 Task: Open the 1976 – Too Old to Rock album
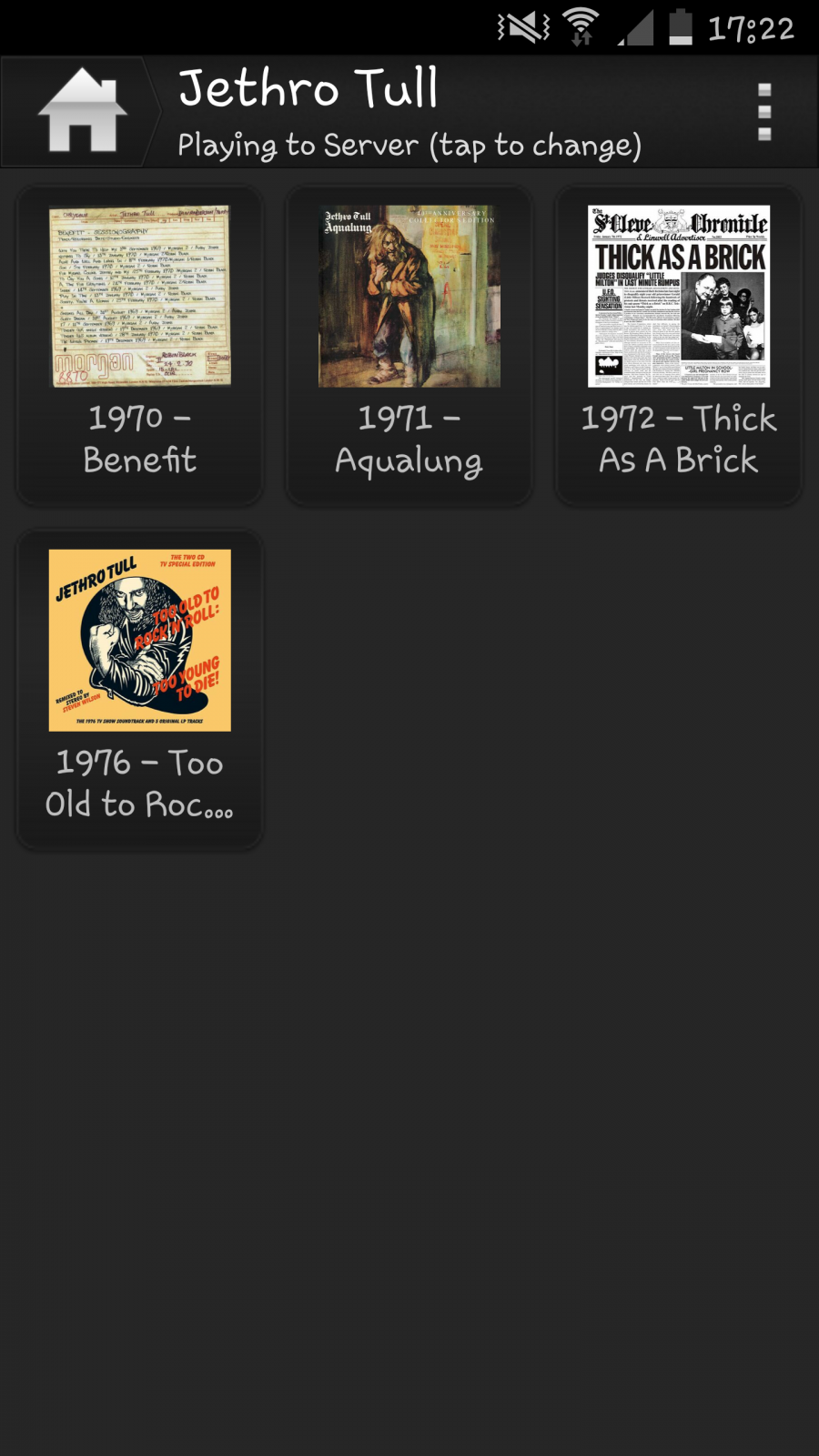coord(140,691)
